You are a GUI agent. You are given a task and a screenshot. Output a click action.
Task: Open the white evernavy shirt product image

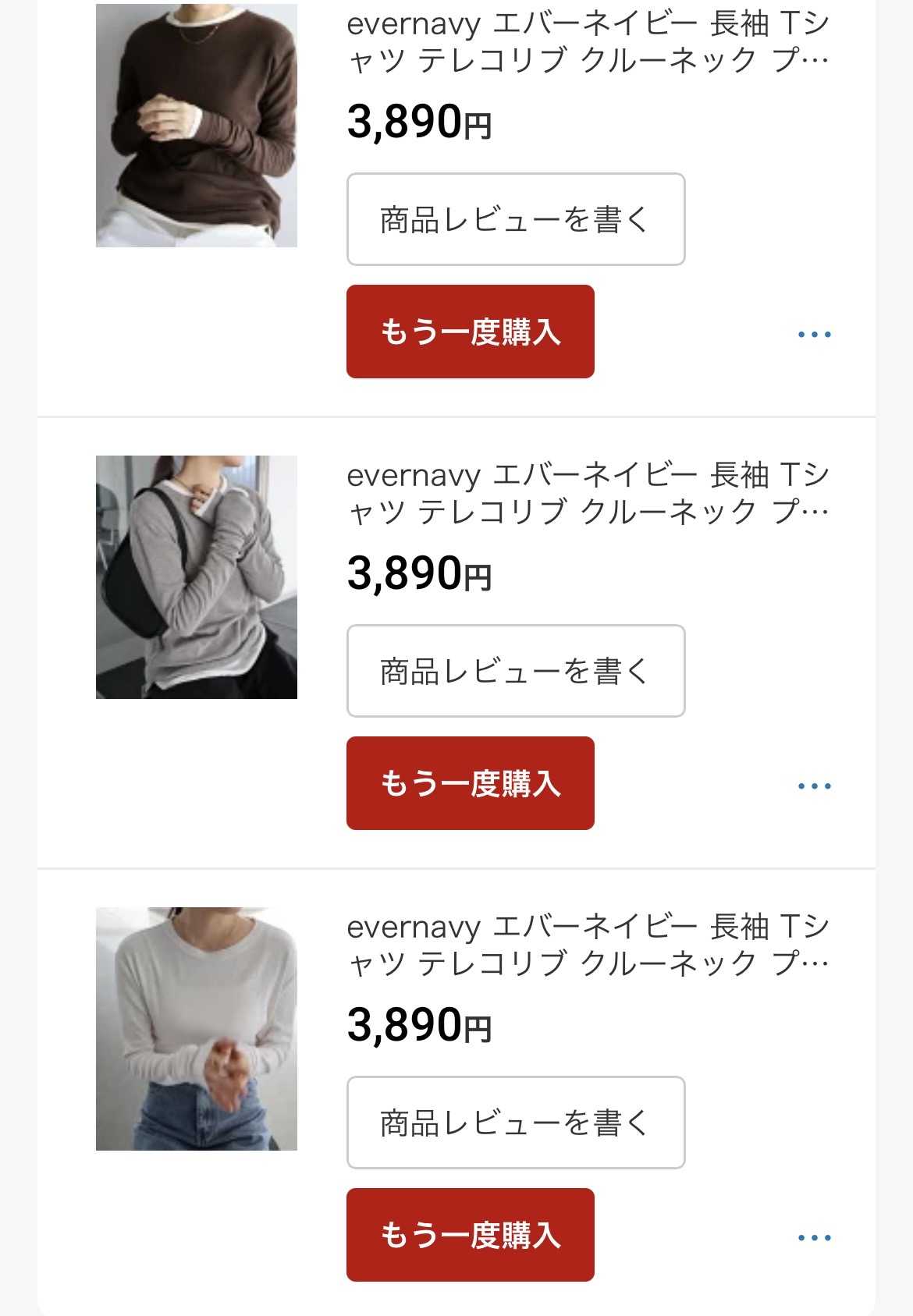pyautogui.click(x=197, y=1029)
